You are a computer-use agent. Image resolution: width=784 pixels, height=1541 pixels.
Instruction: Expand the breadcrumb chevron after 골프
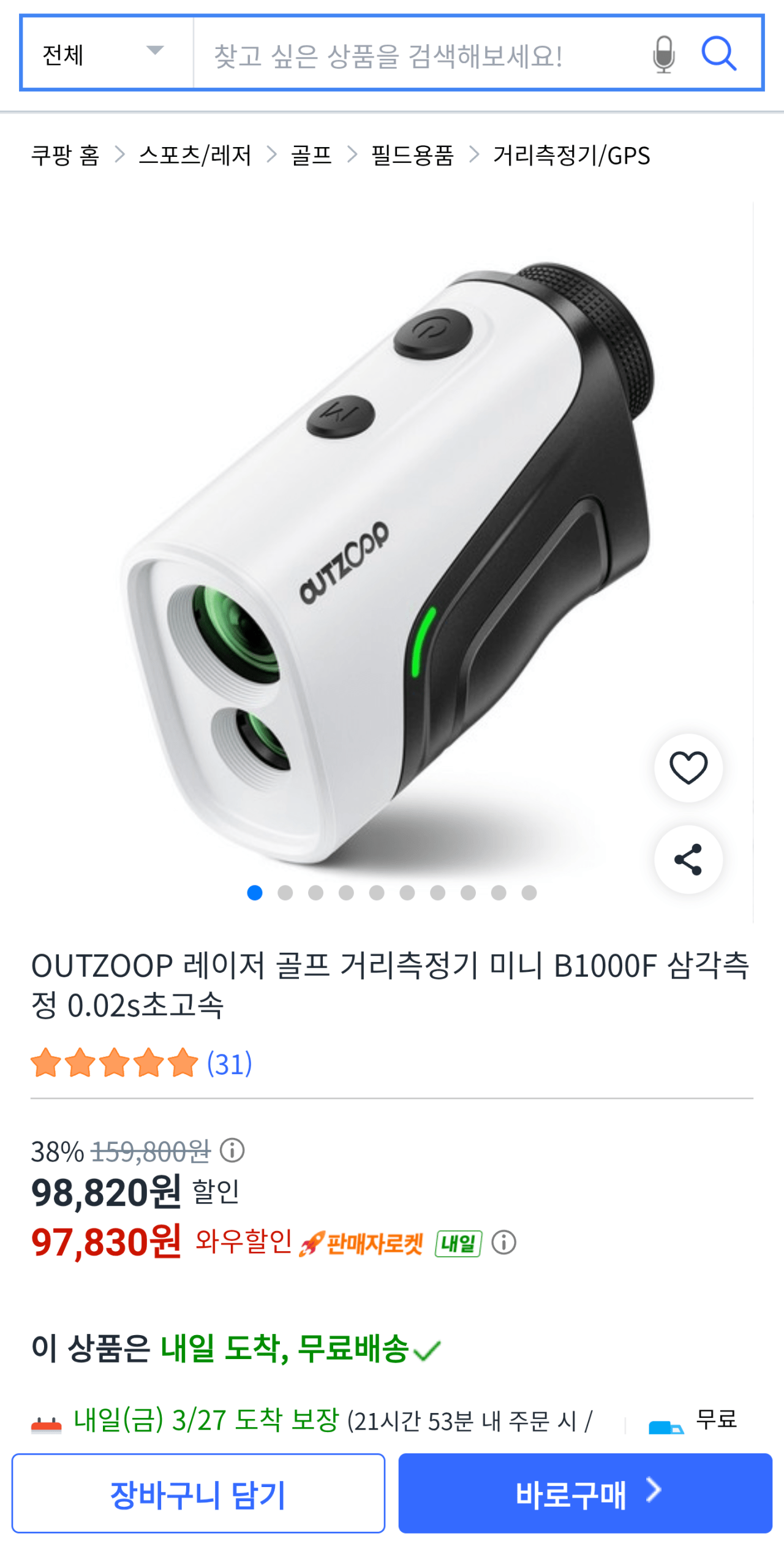[x=351, y=155]
